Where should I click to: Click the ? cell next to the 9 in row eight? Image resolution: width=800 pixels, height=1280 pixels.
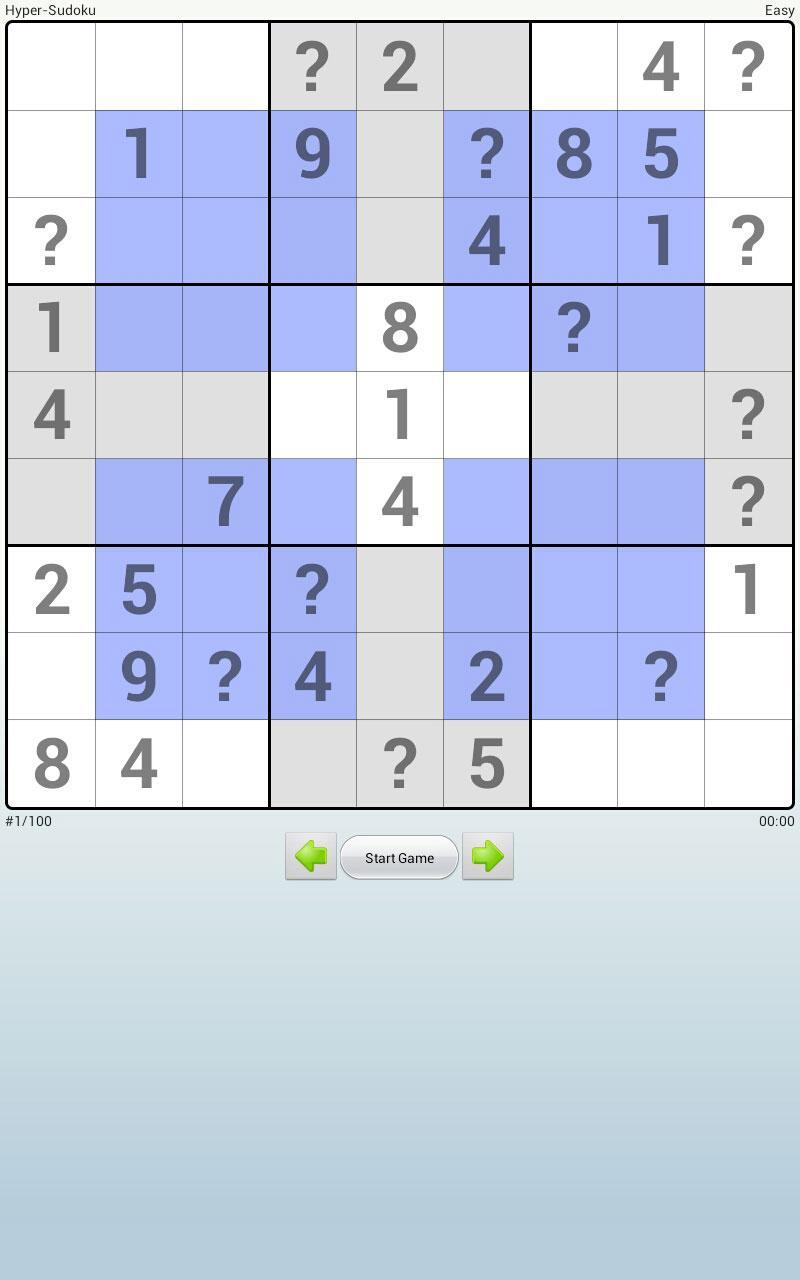click(x=226, y=675)
